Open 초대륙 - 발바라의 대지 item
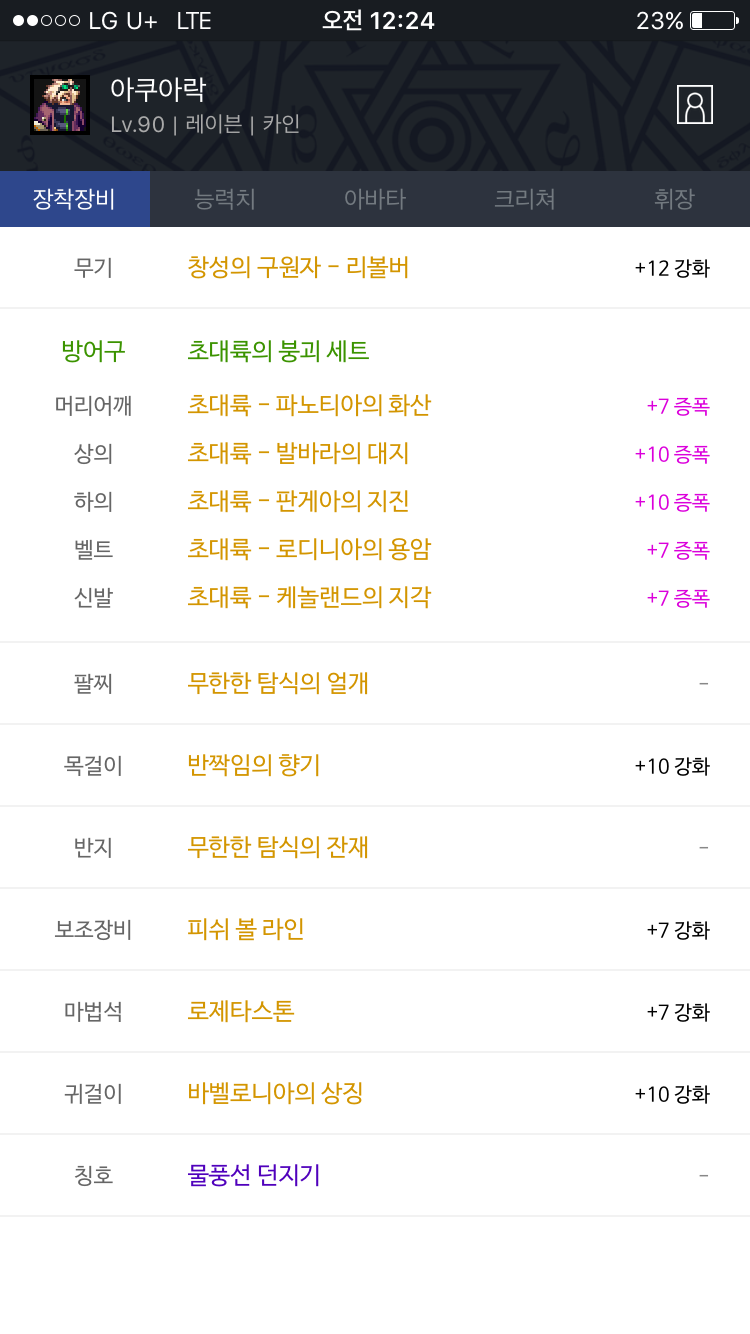The image size is (750, 1334). pyautogui.click(x=298, y=453)
